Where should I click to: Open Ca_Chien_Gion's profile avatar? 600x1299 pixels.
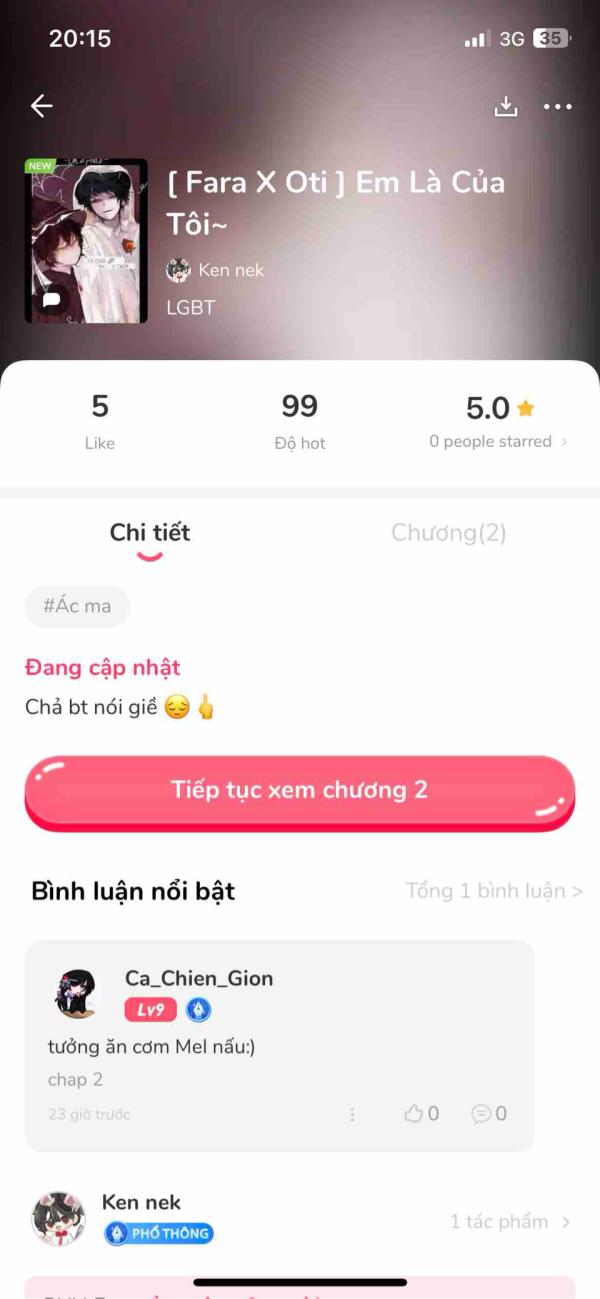(x=76, y=993)
